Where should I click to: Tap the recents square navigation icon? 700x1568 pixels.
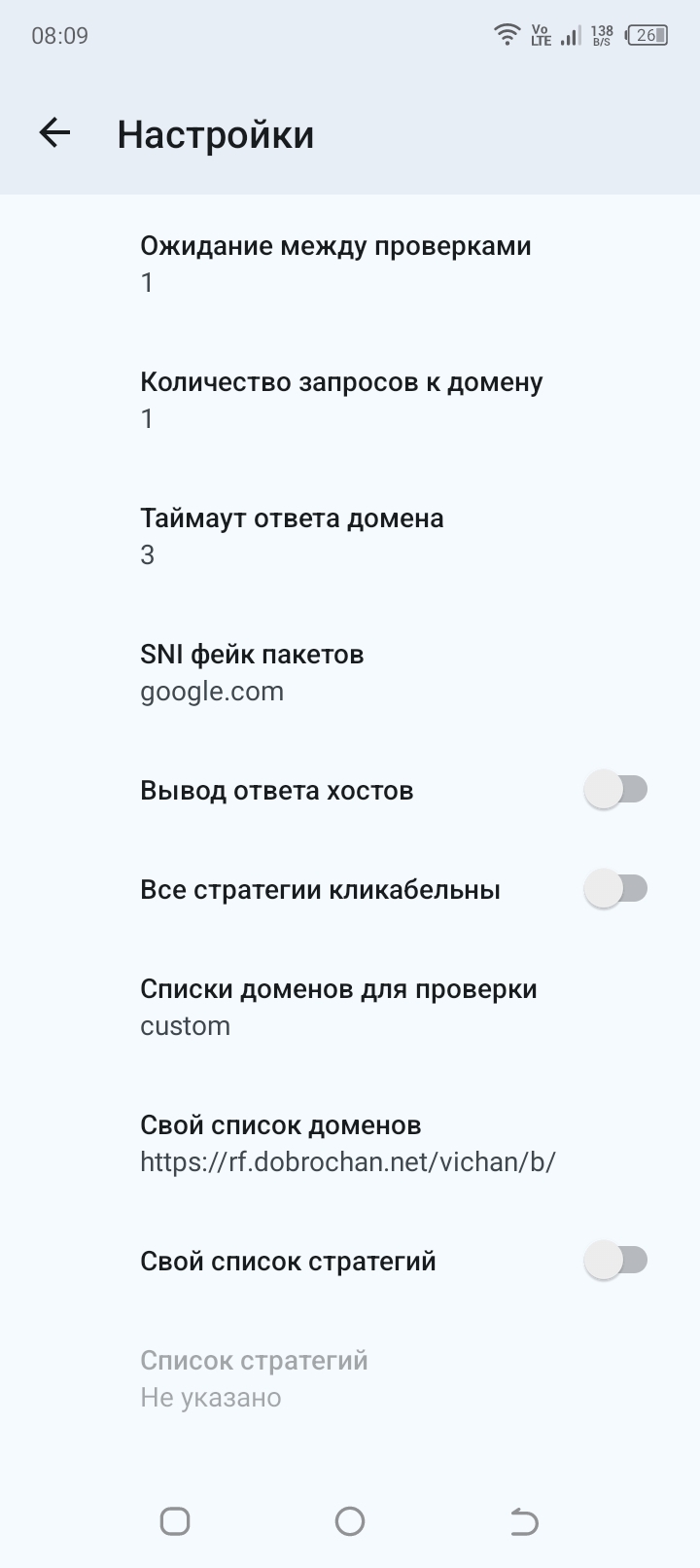(x=175, y=1520)
